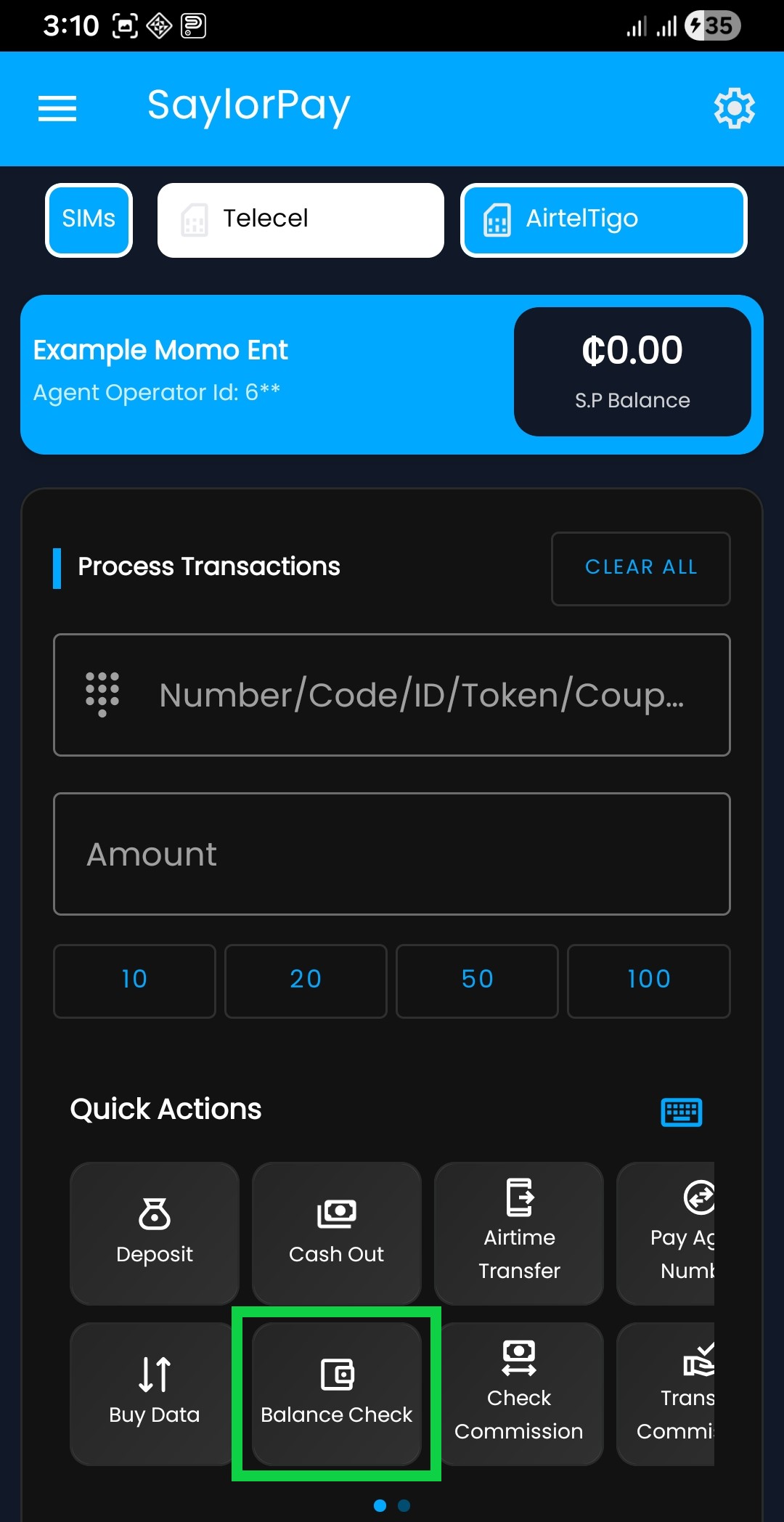Open Check Commission
The height and width of the screenshot is (1522, 784).
tap(519, 1394)
